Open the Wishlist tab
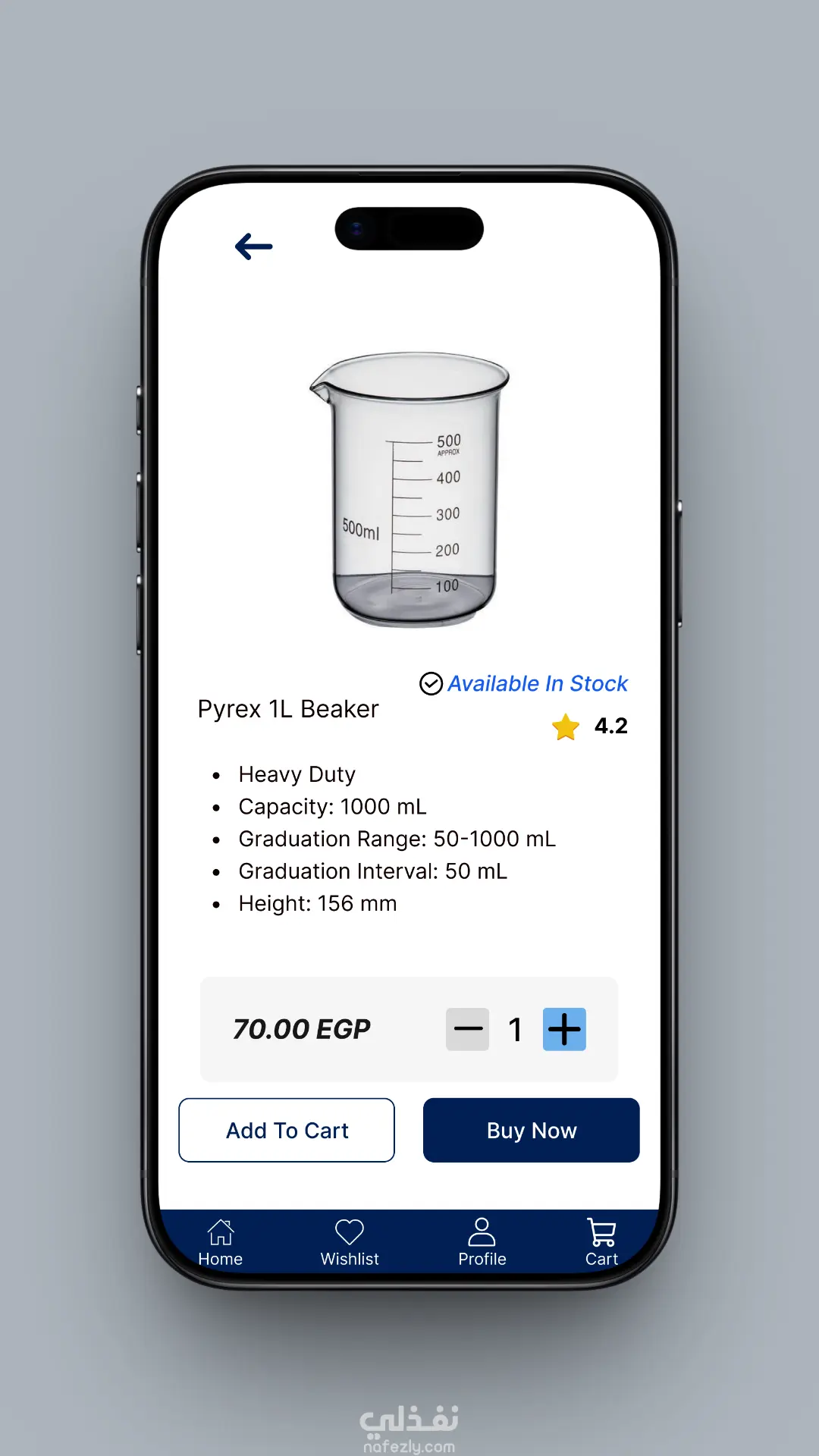Screen dimensions: 819x1456 click(350, 1242)
